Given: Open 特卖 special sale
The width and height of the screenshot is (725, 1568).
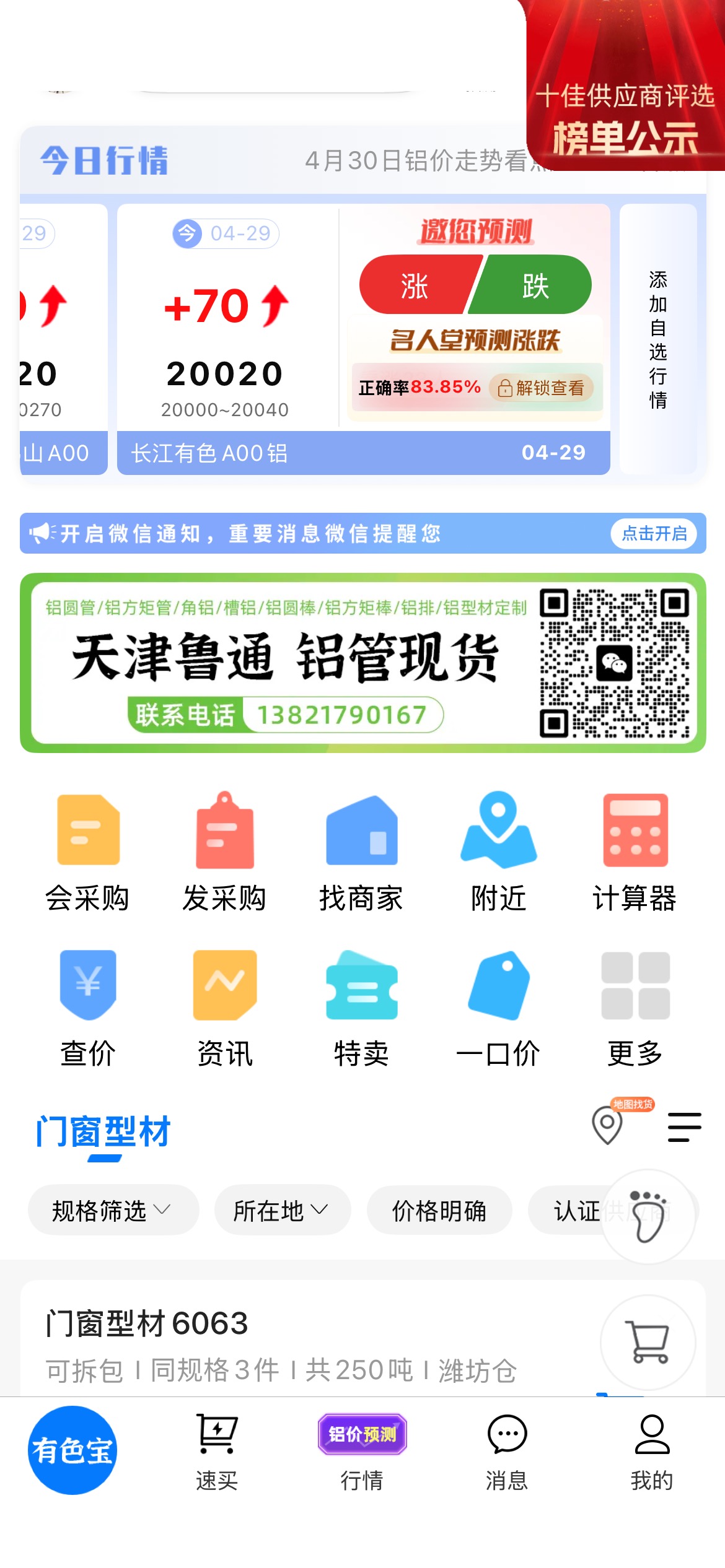Looking at the screenshot, I should 361,1009.
